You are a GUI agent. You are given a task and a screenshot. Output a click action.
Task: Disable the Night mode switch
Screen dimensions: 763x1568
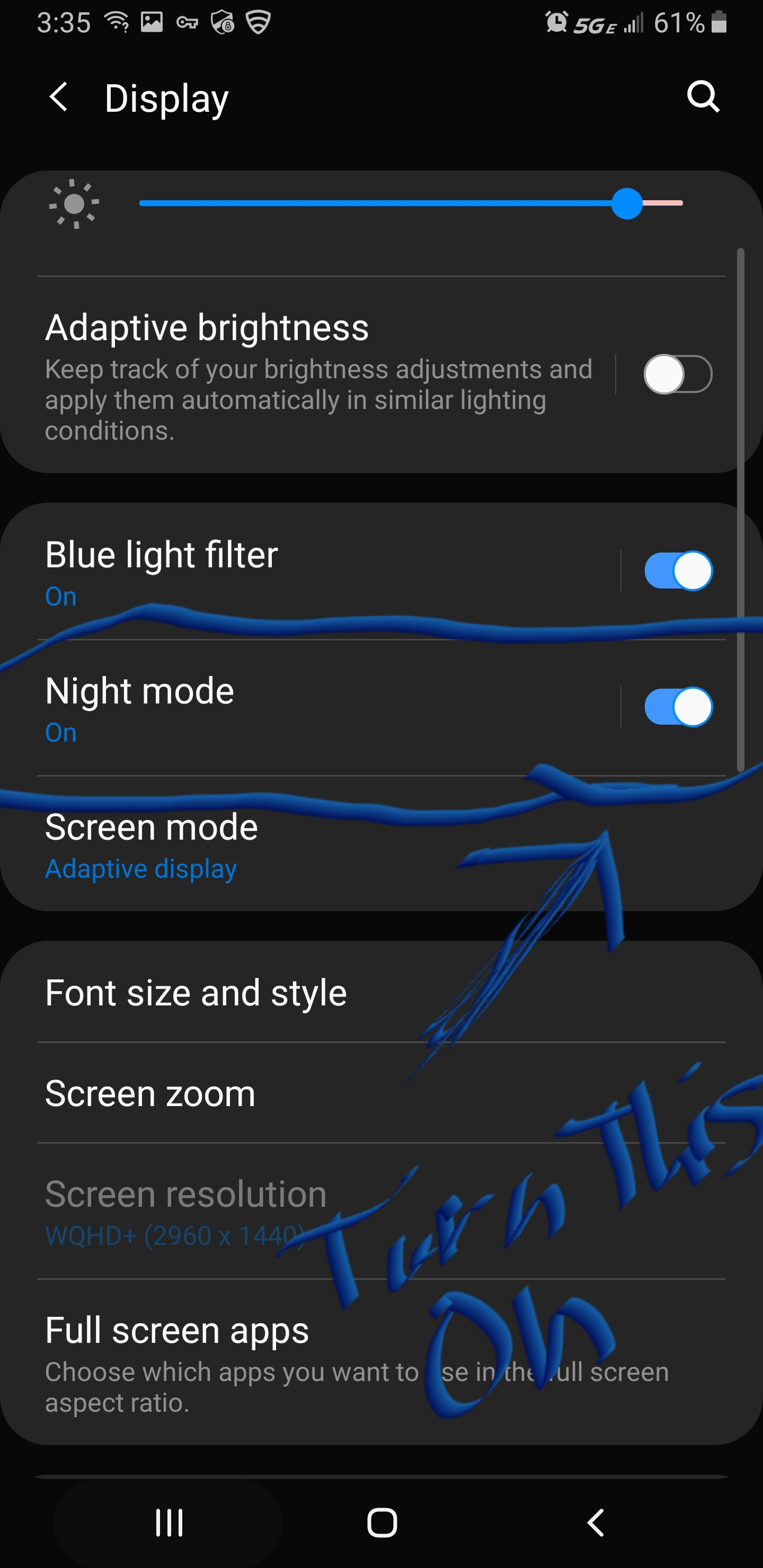click(677, 707)
